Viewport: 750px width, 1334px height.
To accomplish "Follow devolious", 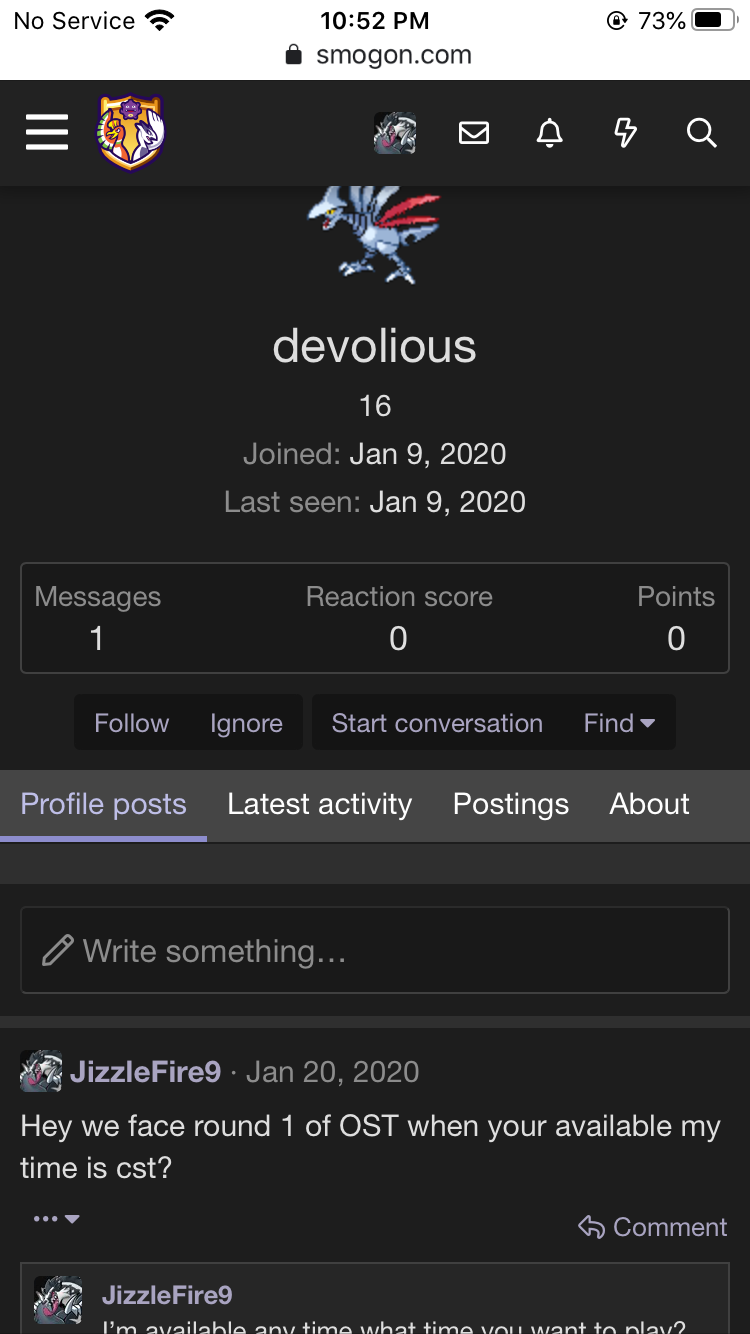I will point(132,723).
